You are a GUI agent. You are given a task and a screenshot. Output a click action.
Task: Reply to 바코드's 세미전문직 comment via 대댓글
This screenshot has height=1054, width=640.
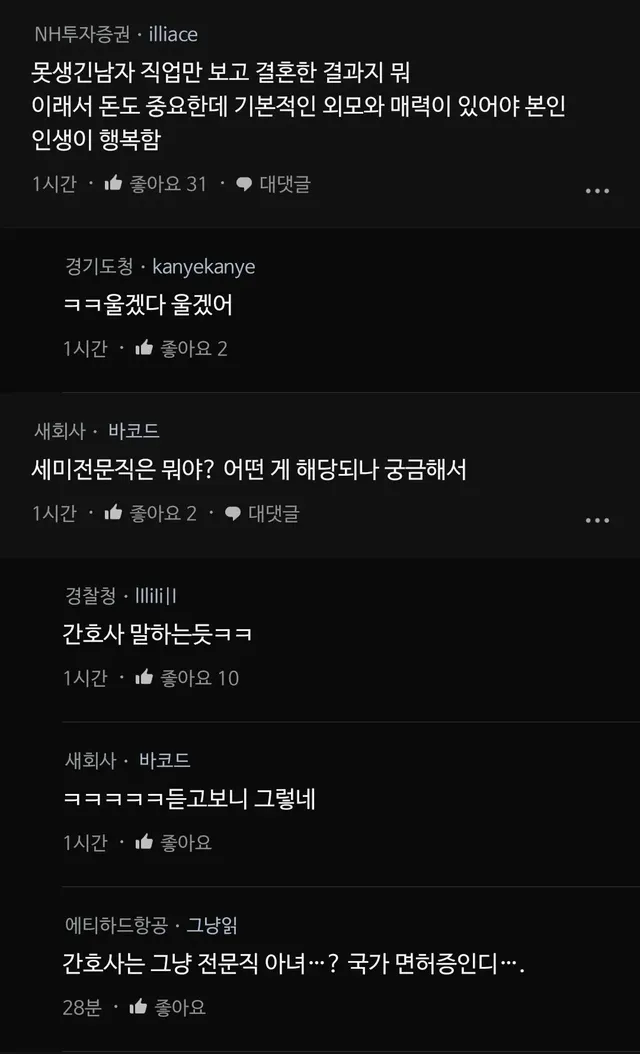[262, 513]
